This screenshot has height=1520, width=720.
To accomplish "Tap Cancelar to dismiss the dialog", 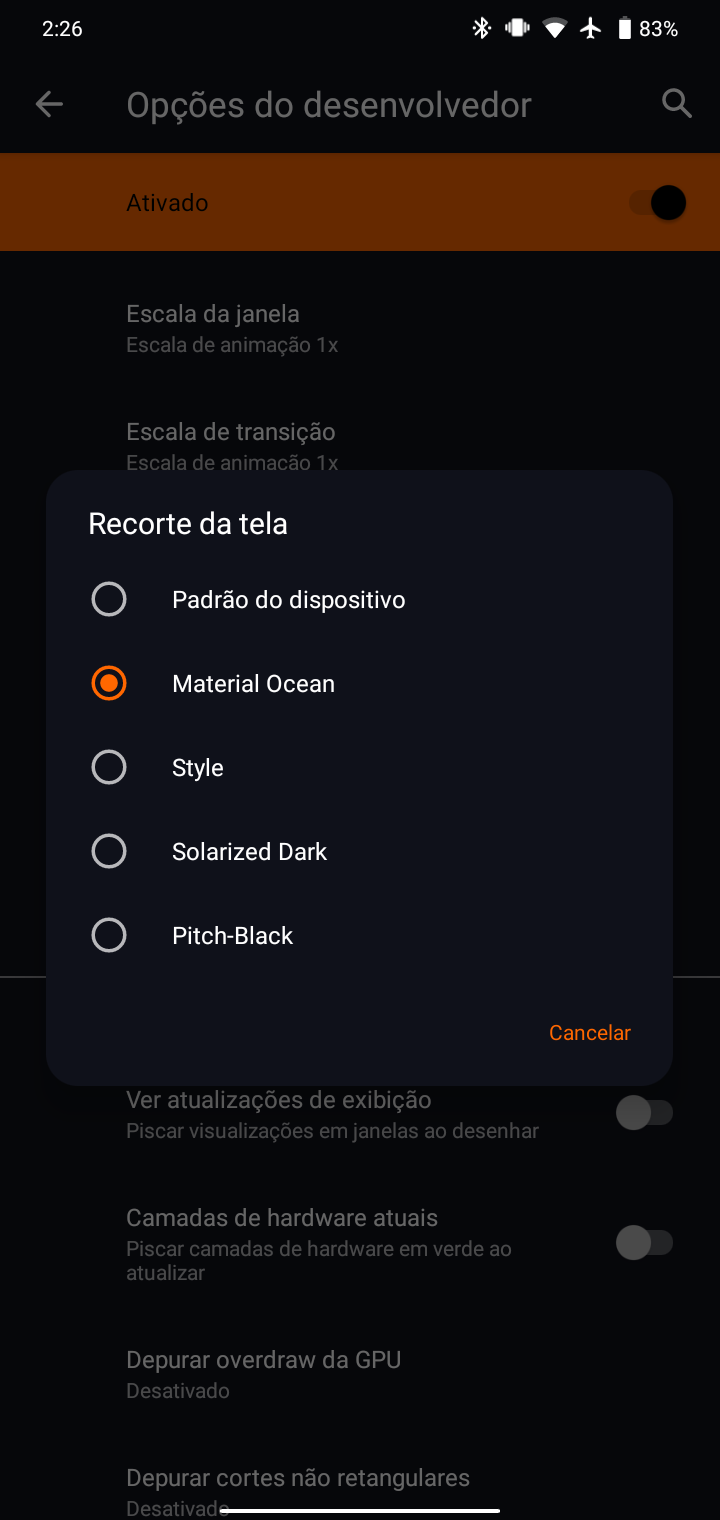I will point(589,1033).
